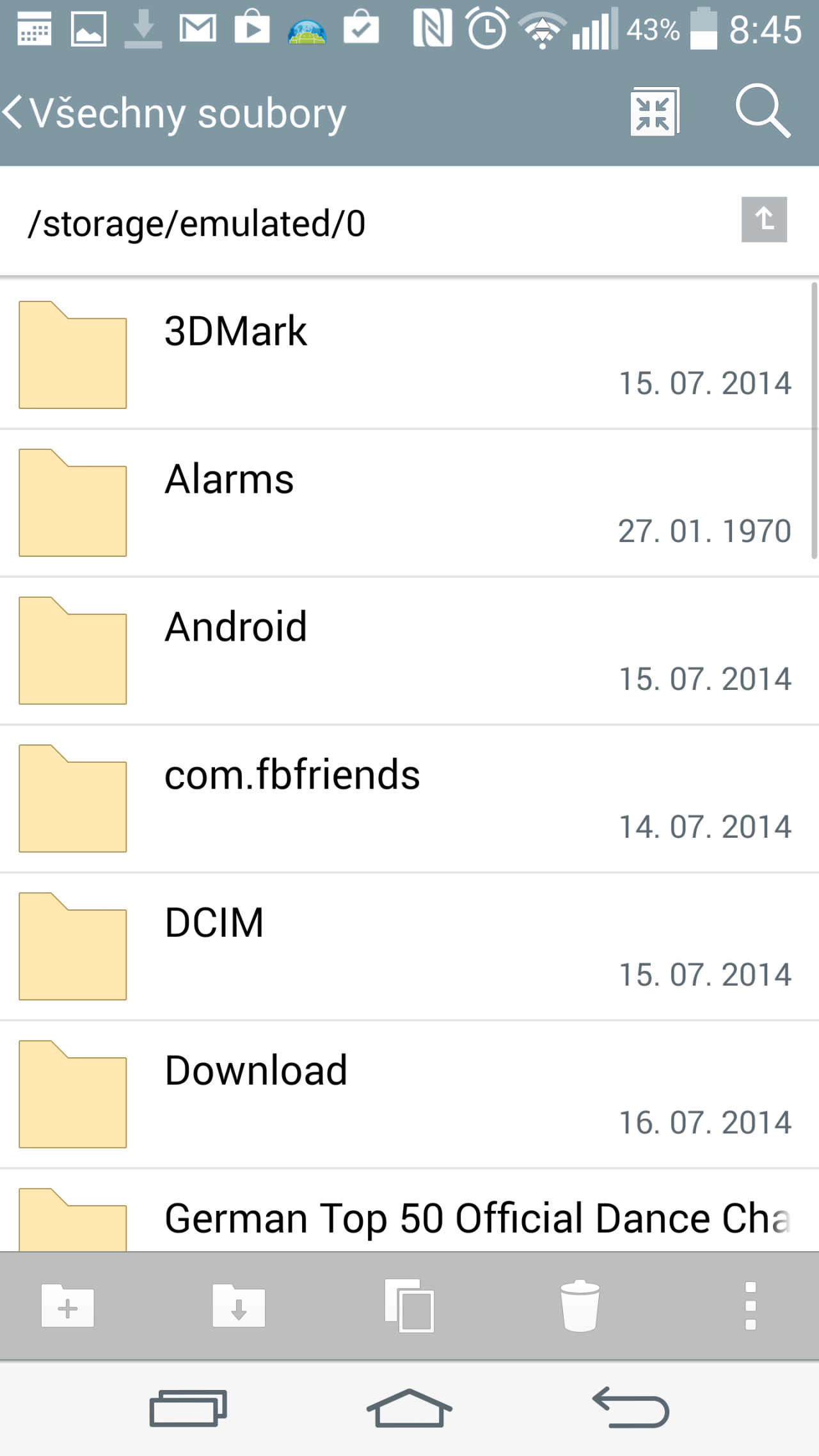The image size is (819, 1456).
Task: Open the three-dot overflow menu
Action: coord(751,1306)
